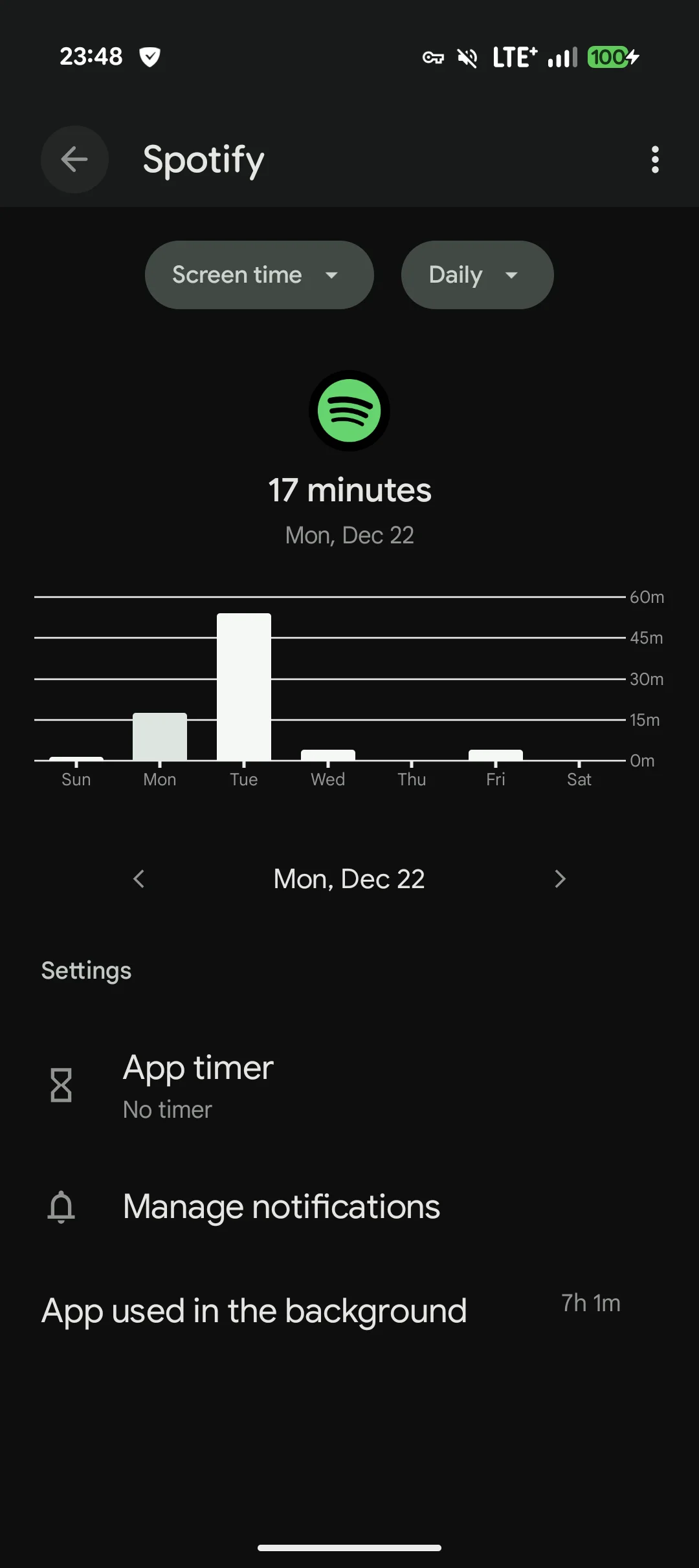The width and height of the screenshot is (699, 1568).
Task: Go to the previous day
Action: 139,879
